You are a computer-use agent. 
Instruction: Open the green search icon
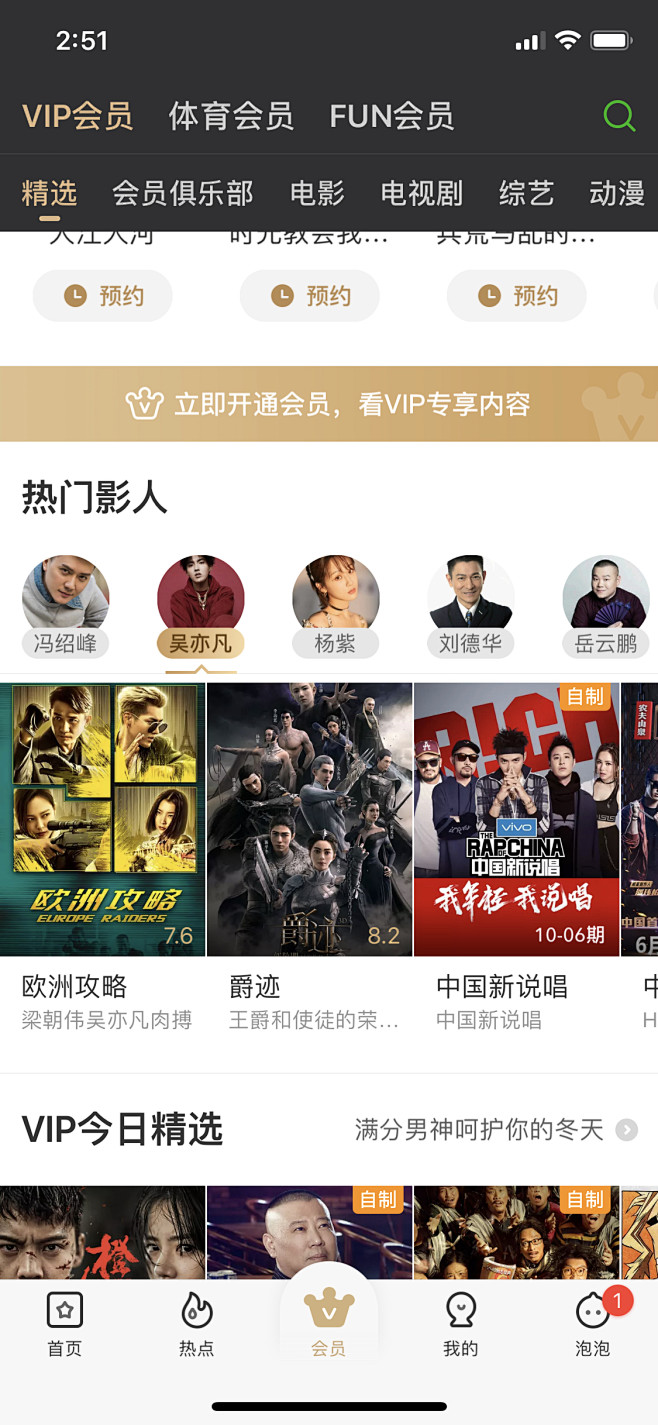619,116
